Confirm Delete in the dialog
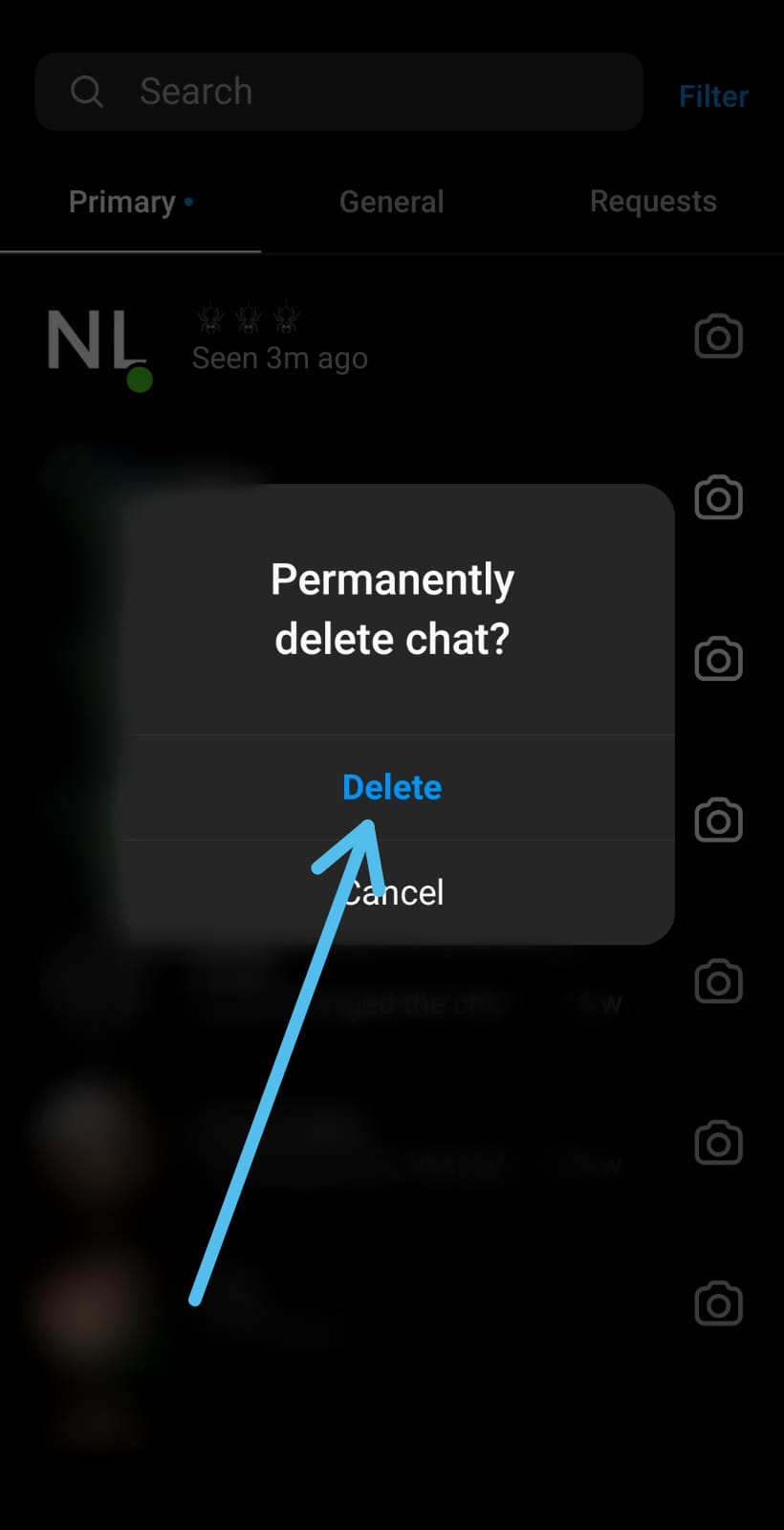784x1530 pixels. (392, 787)
